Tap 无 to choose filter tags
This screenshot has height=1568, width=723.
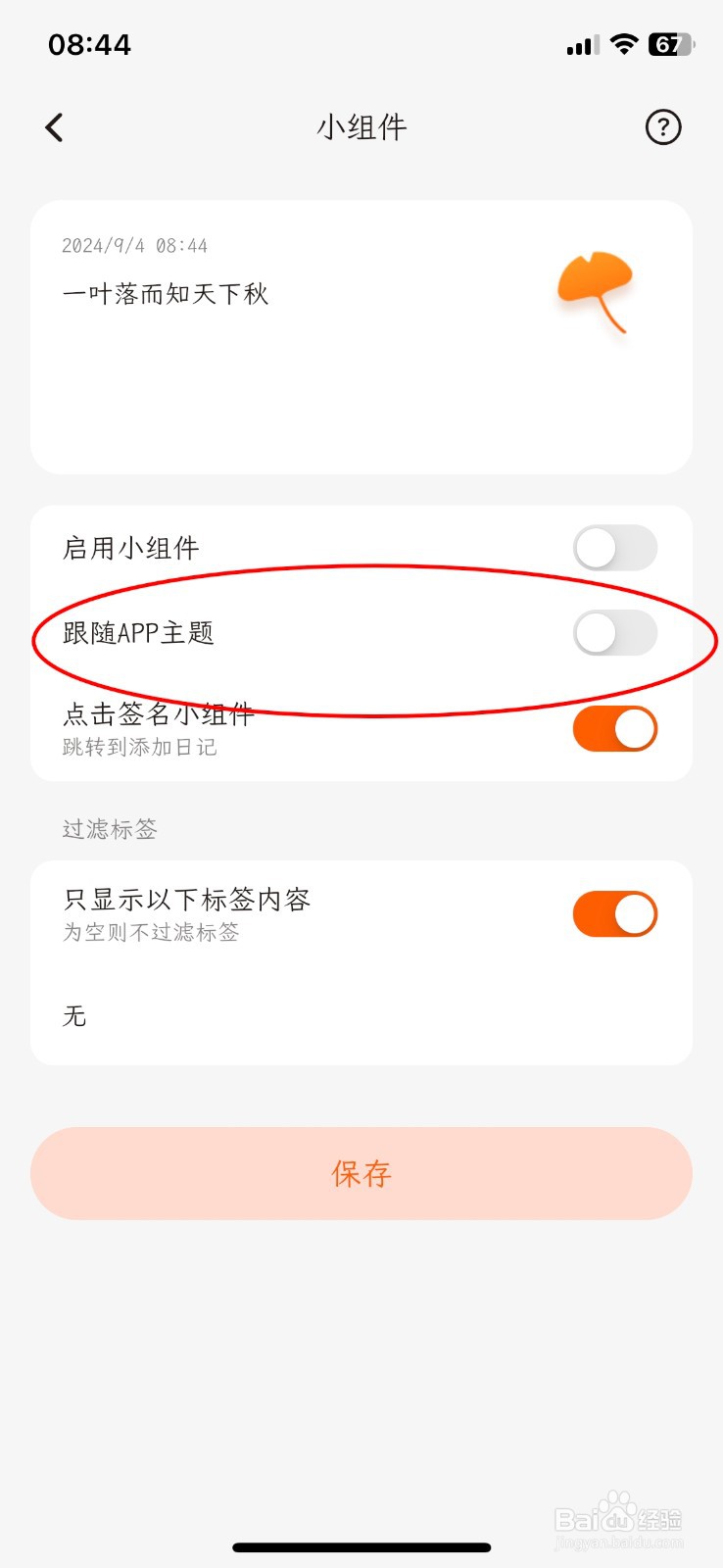pyautogui.click(x=73, y=1016)
